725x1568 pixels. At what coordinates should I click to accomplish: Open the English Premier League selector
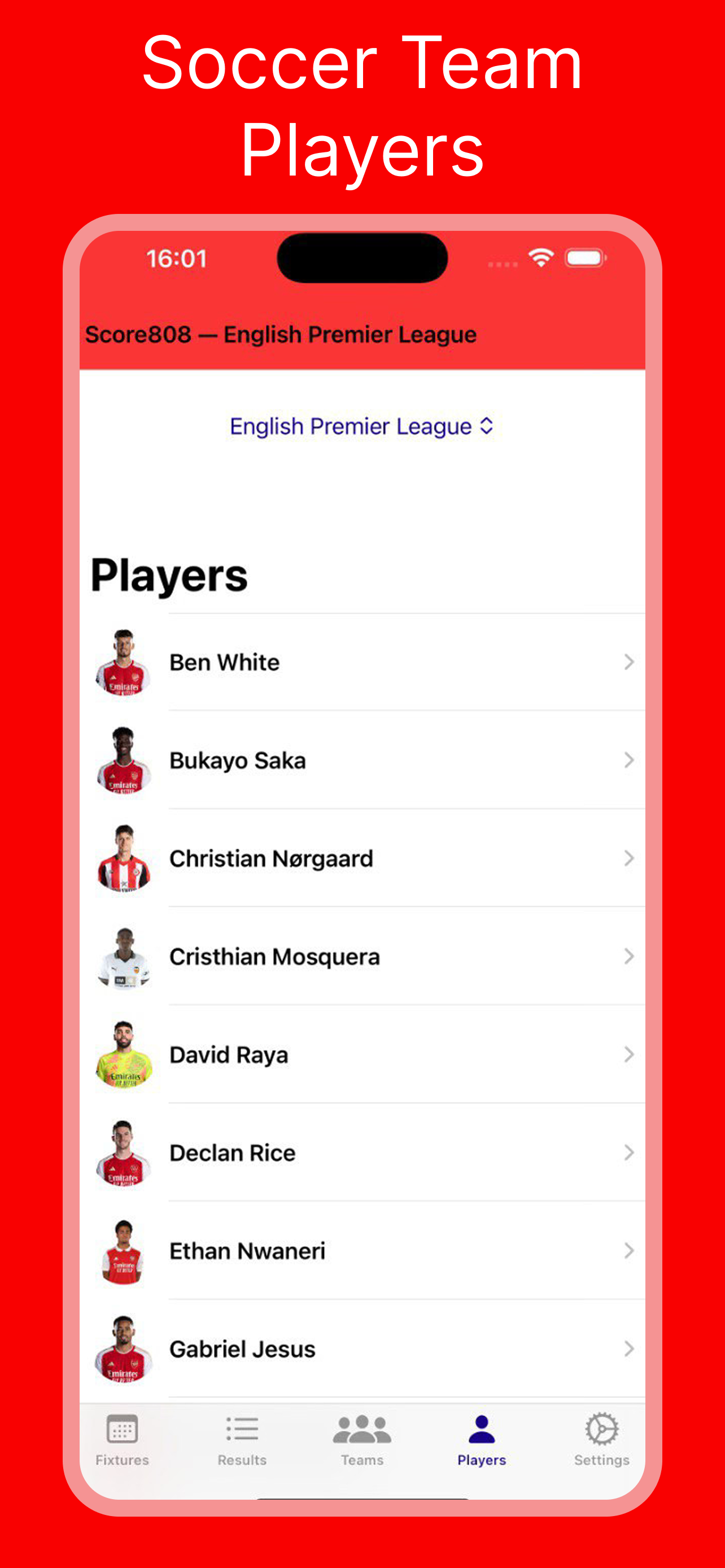pos(361,426)
